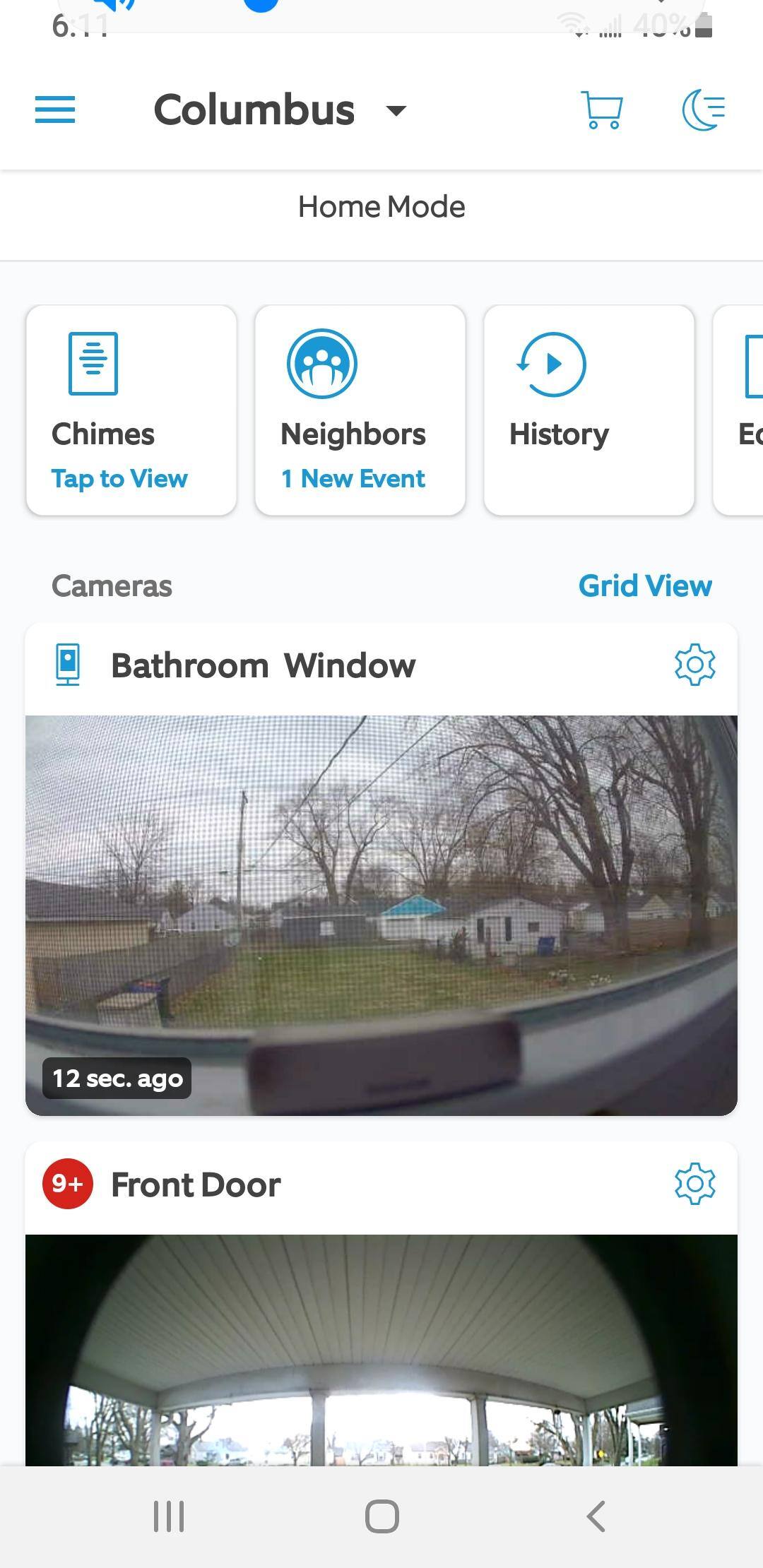The image size is (763, 1568).
Task: Go back using the system back button
Action: pos(596,1516)
